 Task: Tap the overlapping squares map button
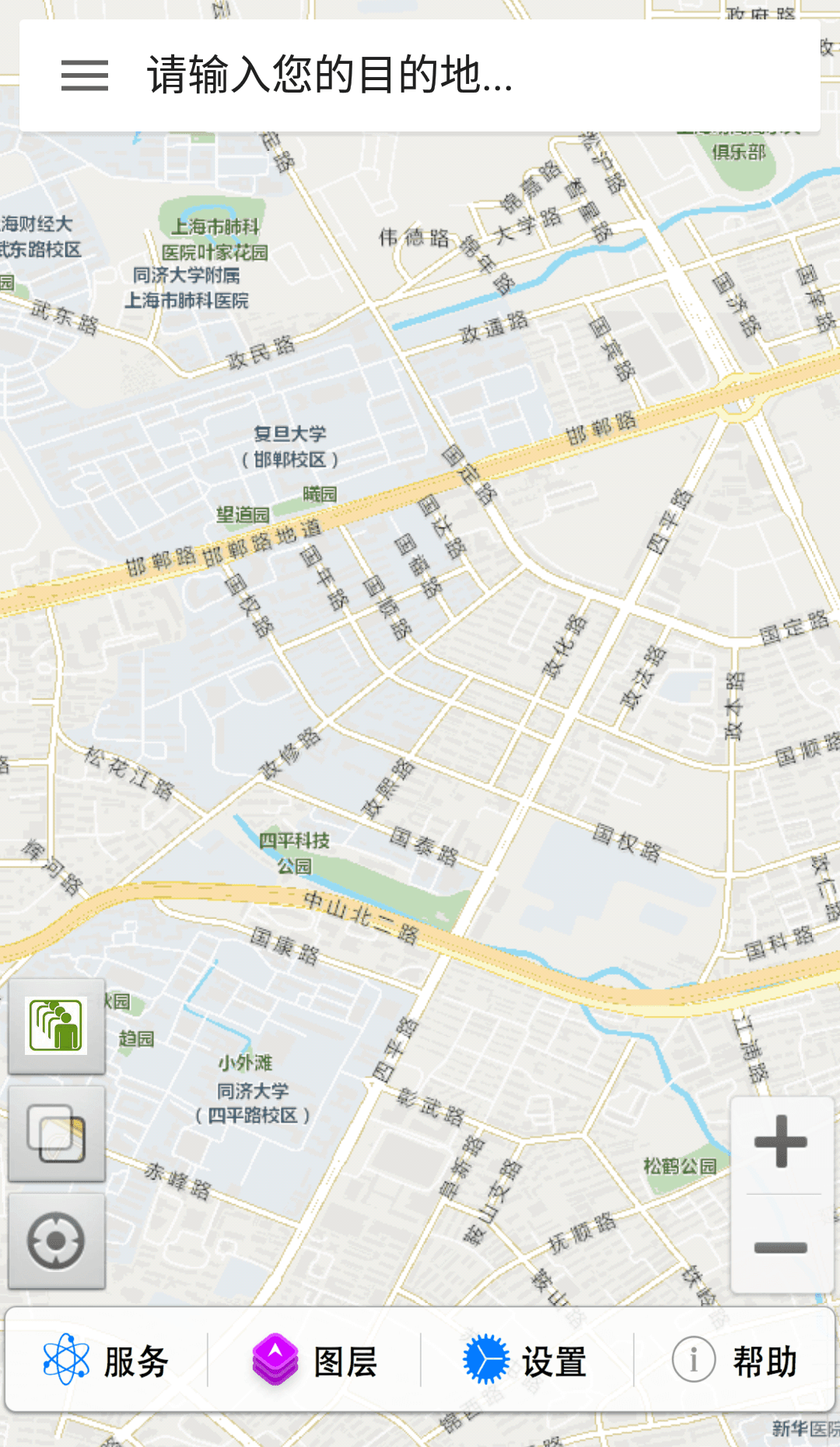56,1133
